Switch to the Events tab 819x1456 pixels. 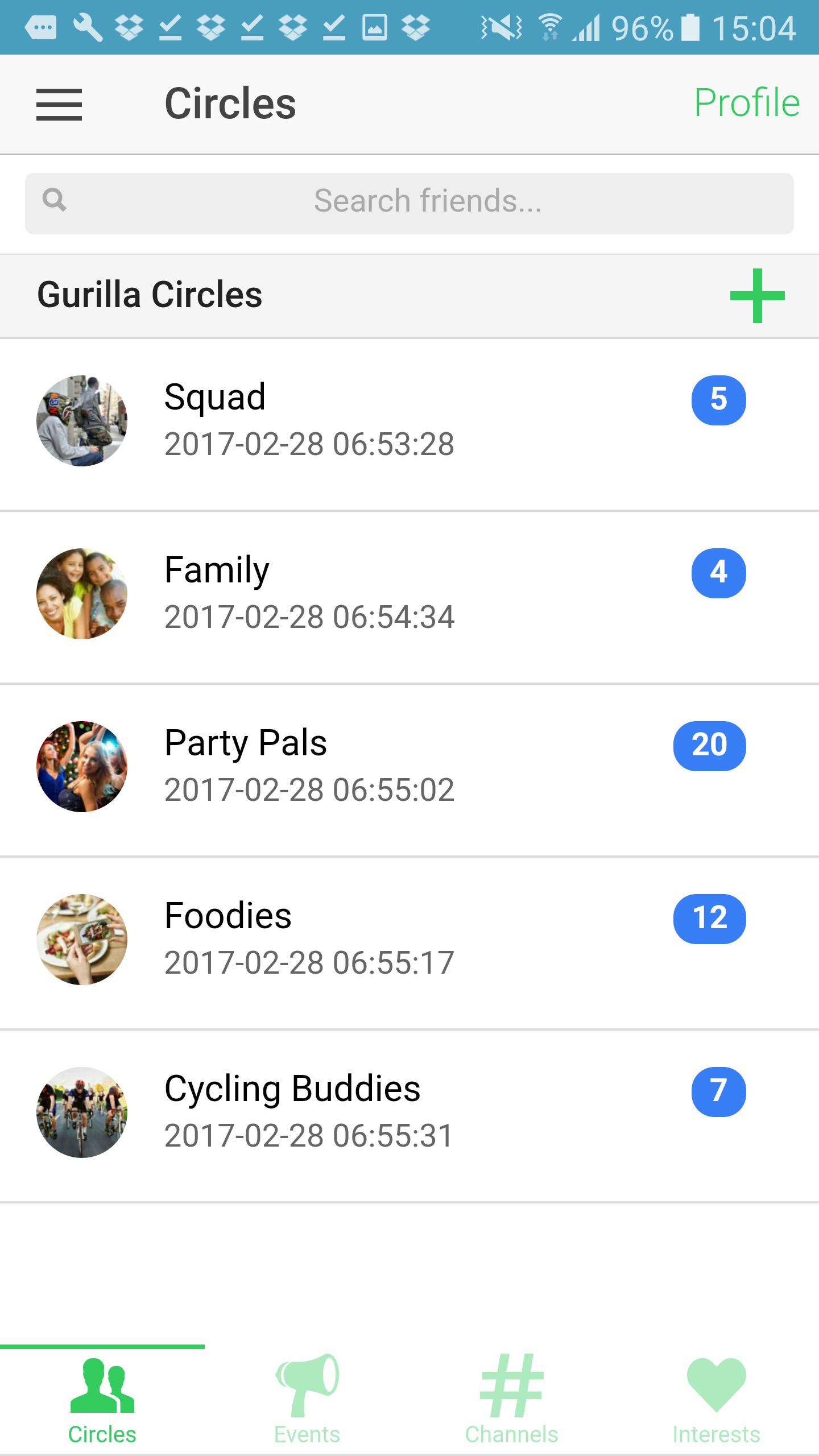point(307,1399)
